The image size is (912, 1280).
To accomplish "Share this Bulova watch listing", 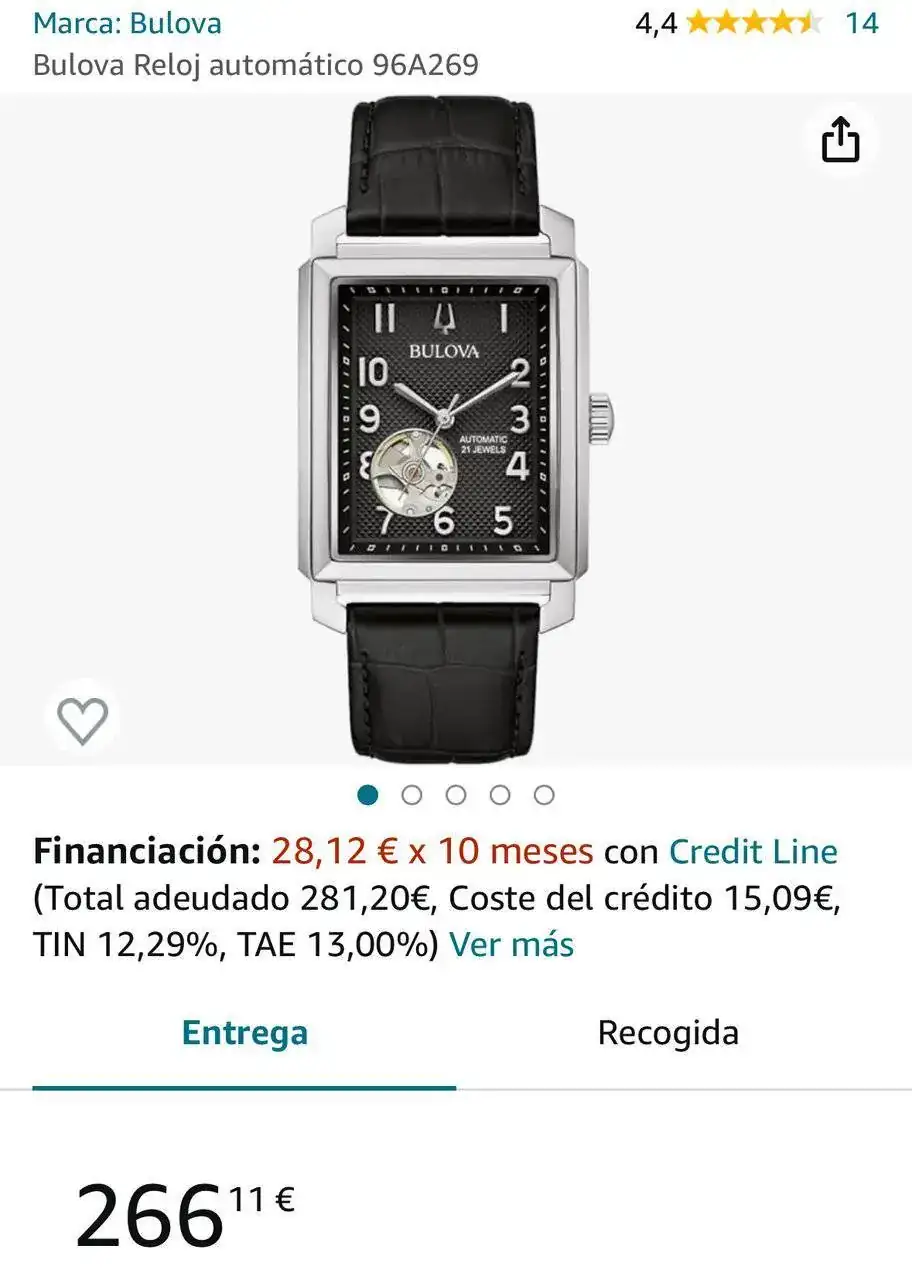I will click(x=840, y=140).
